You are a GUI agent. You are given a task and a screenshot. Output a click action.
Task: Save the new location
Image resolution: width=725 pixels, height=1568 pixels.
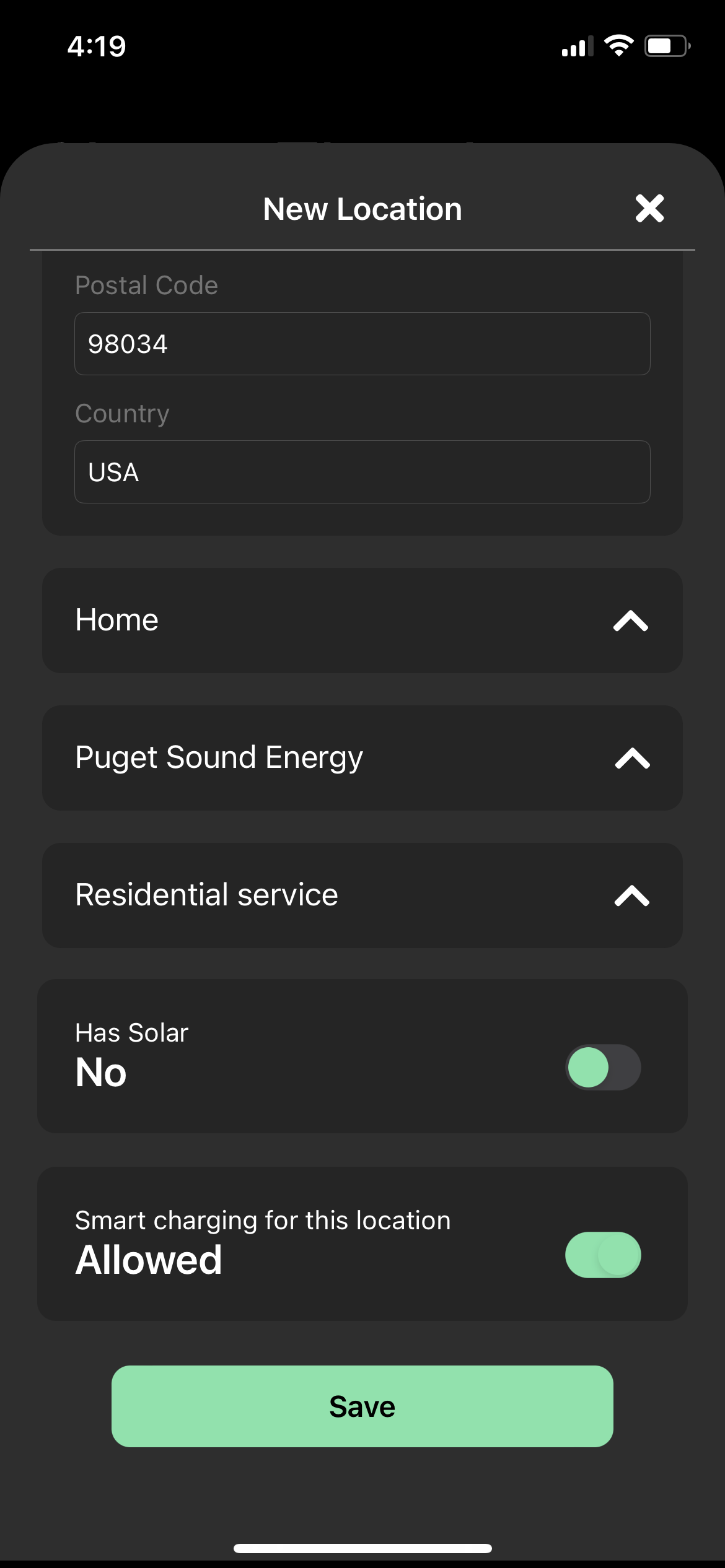point(362,1406)
